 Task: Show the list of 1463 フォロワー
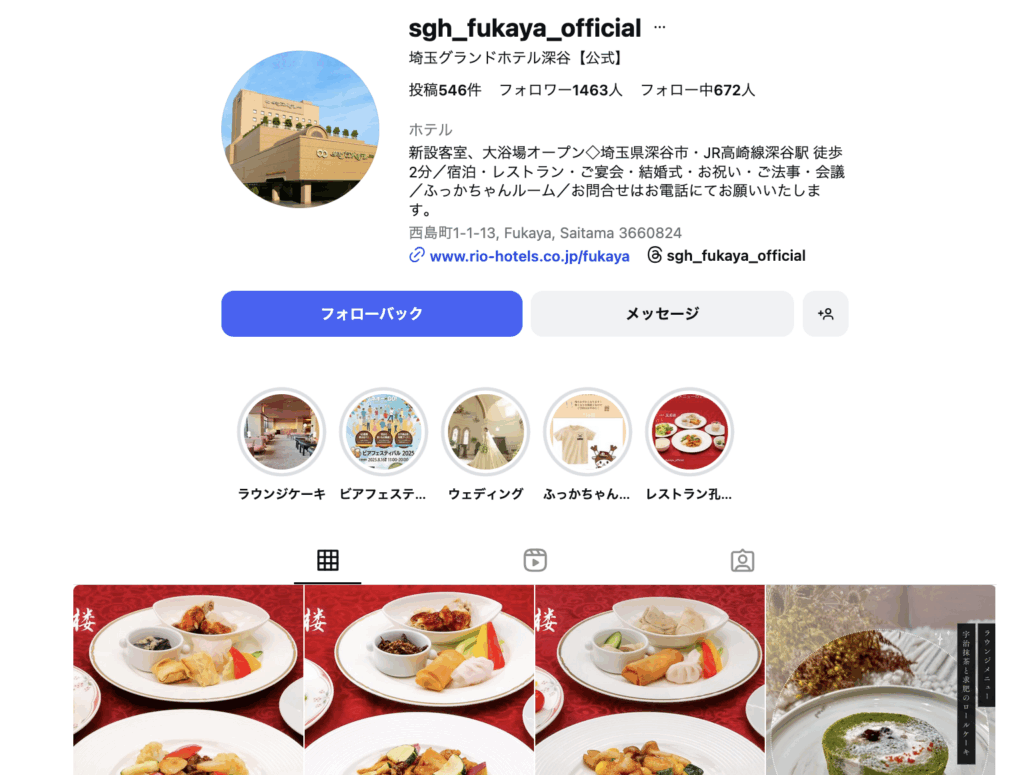click(x=560, y=90)
